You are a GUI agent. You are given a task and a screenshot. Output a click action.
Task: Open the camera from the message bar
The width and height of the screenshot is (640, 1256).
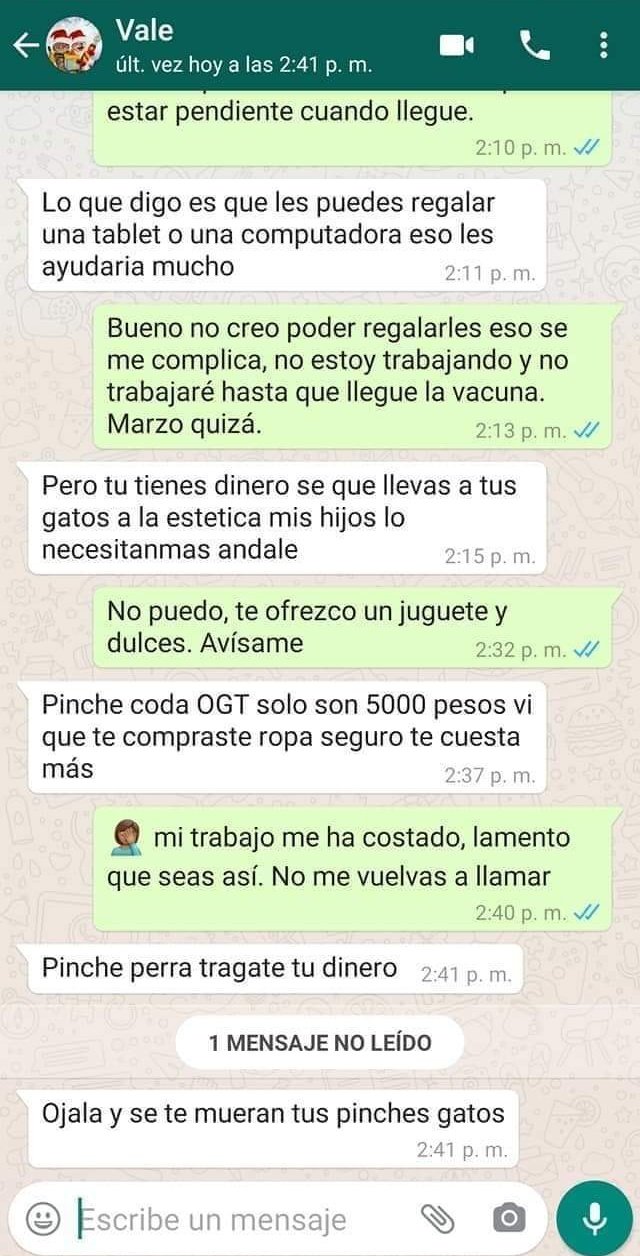point(508,1218)
